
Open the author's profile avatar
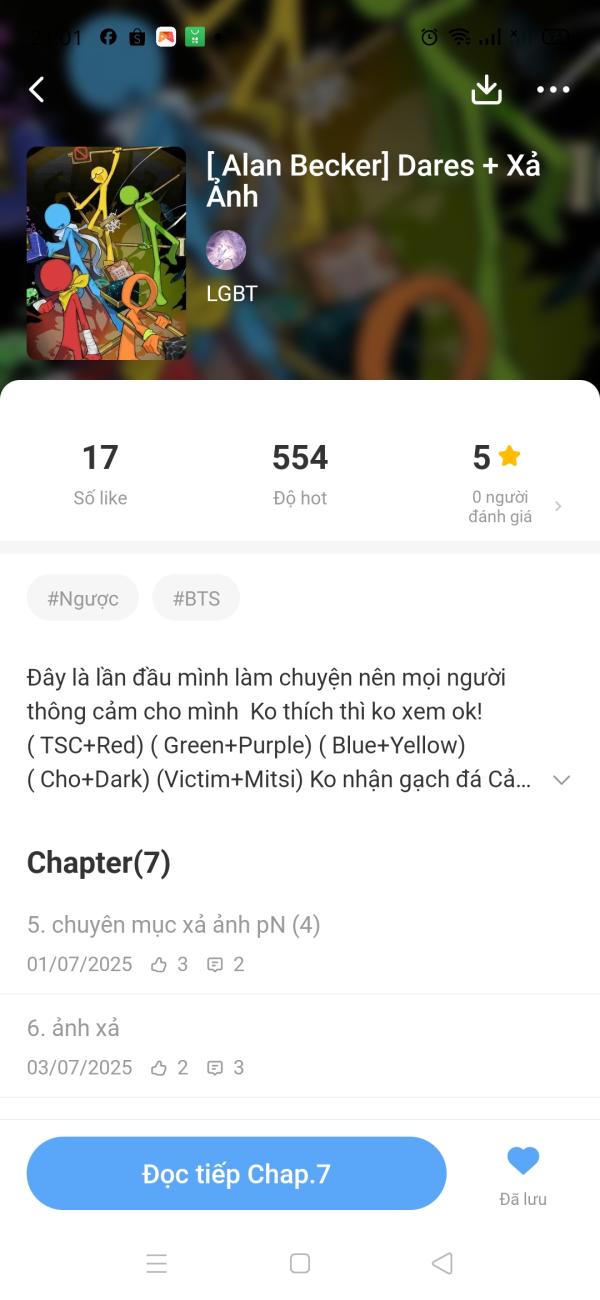(x=226, y=250)
